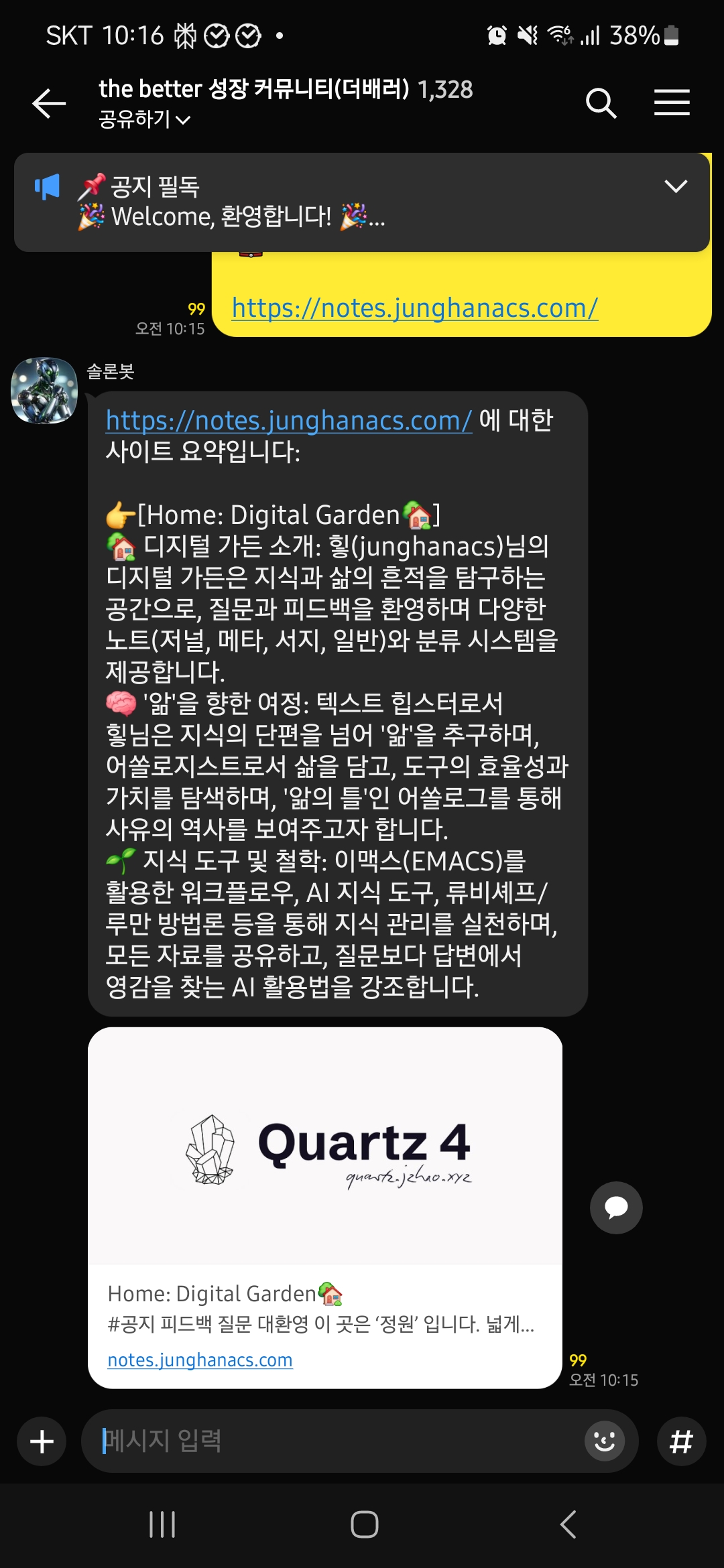Search messages in this chat
Image resolution: width=724 pixels, height=1568 pixels.
(x=601, y=103)
